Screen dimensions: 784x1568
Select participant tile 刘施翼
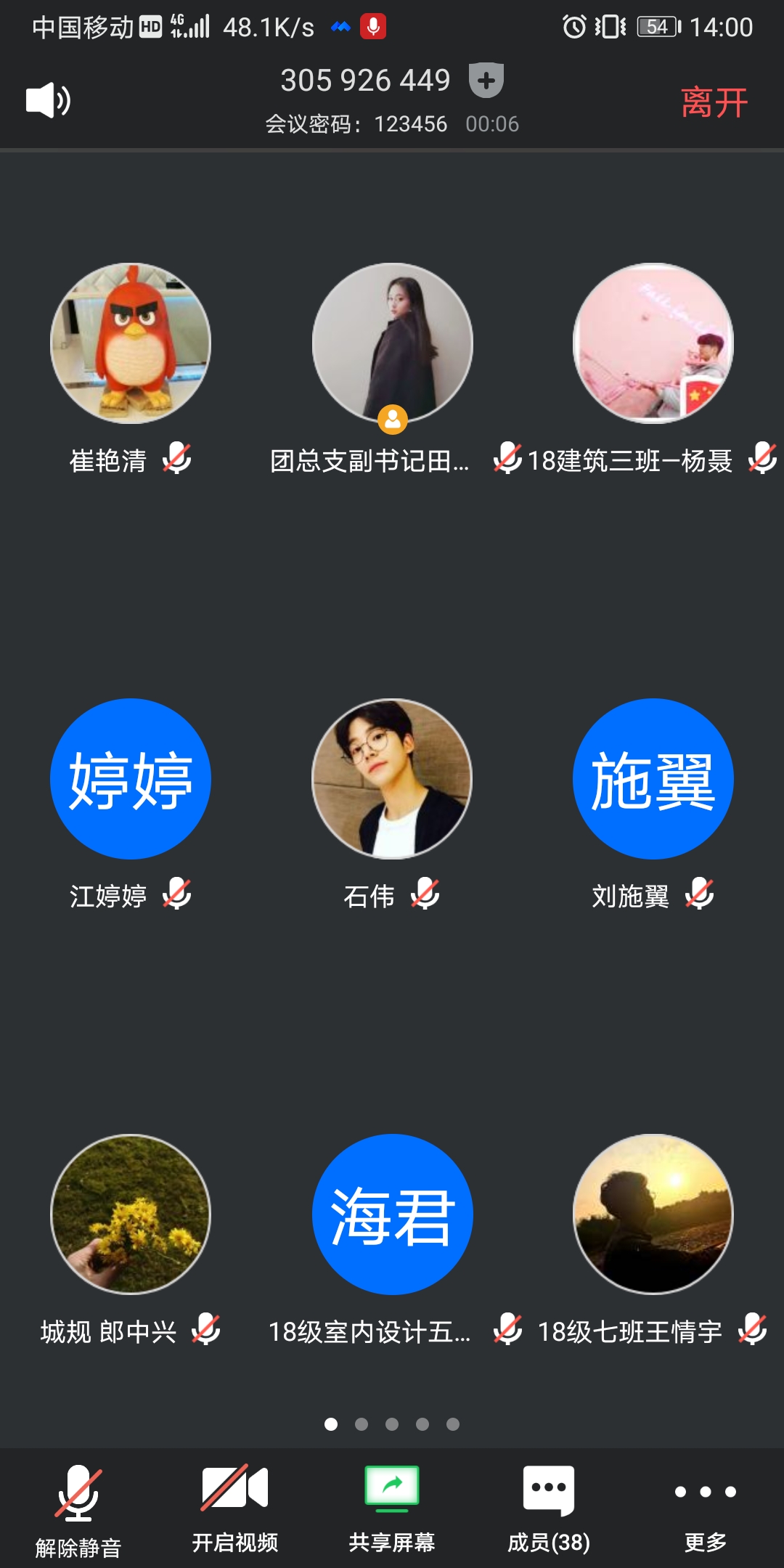pyautogui.click(x=653, y=779)
